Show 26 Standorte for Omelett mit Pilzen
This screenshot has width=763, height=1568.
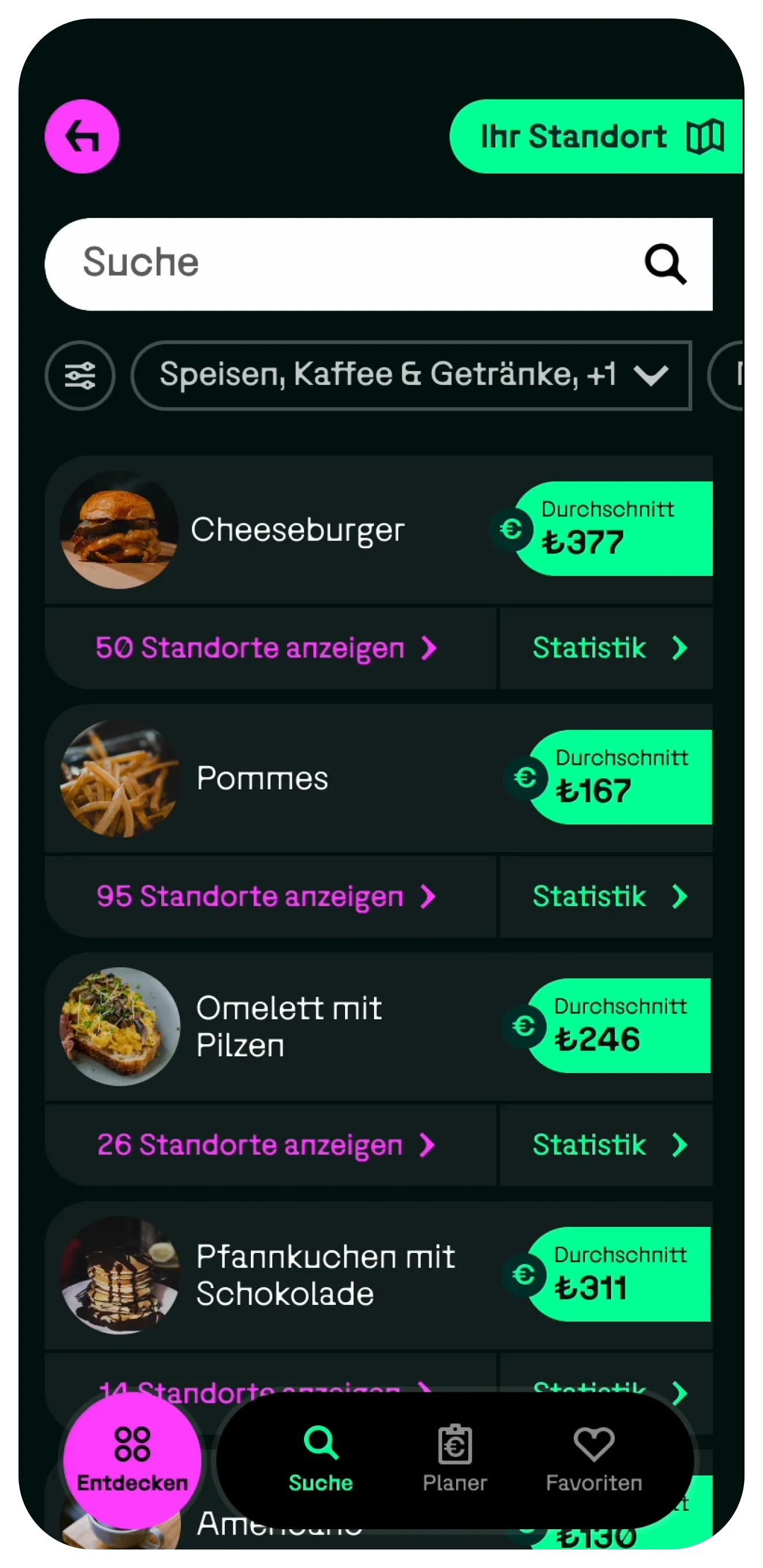tap(266, 1145)
